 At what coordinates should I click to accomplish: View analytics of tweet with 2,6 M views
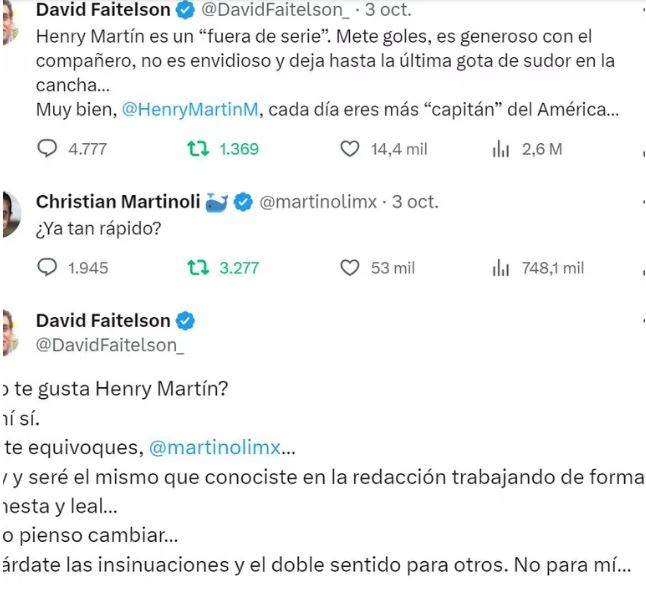click(501, 149)
